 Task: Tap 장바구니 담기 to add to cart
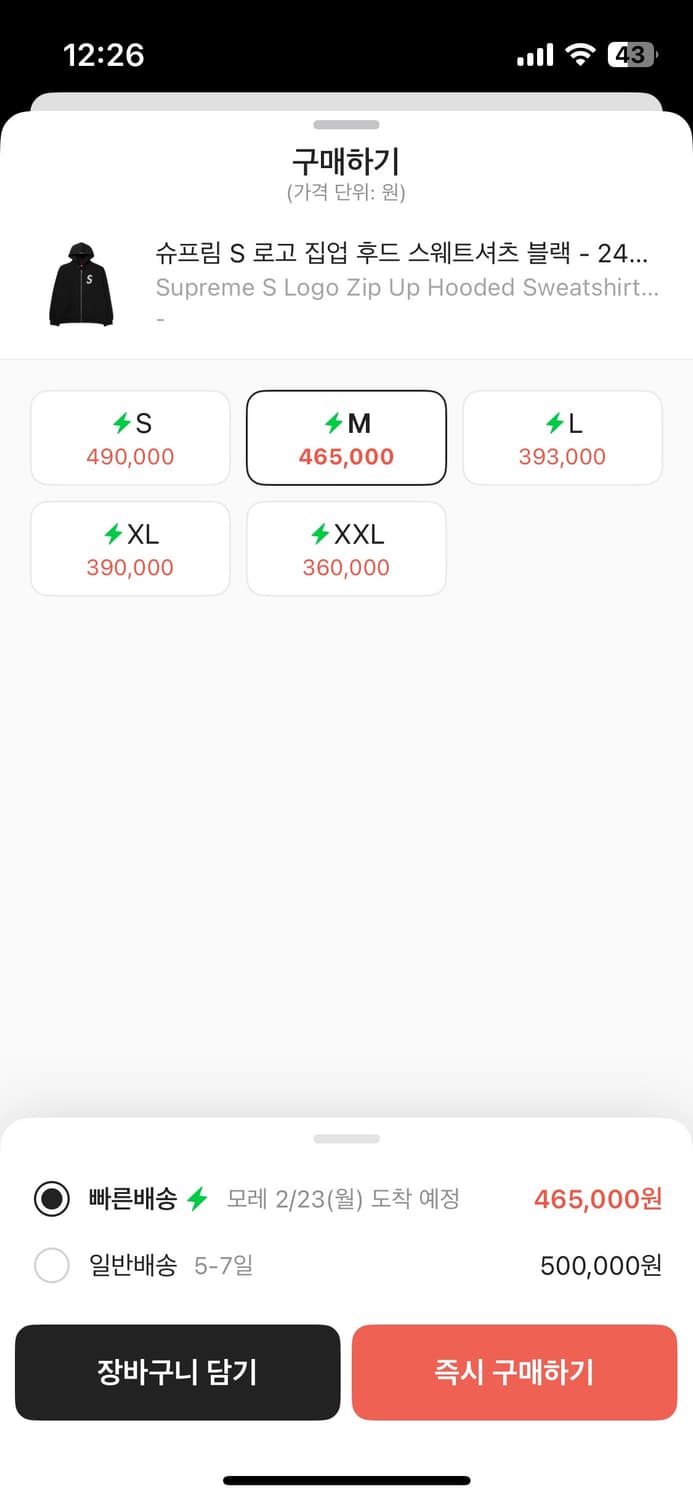(x=177, y=1372)
